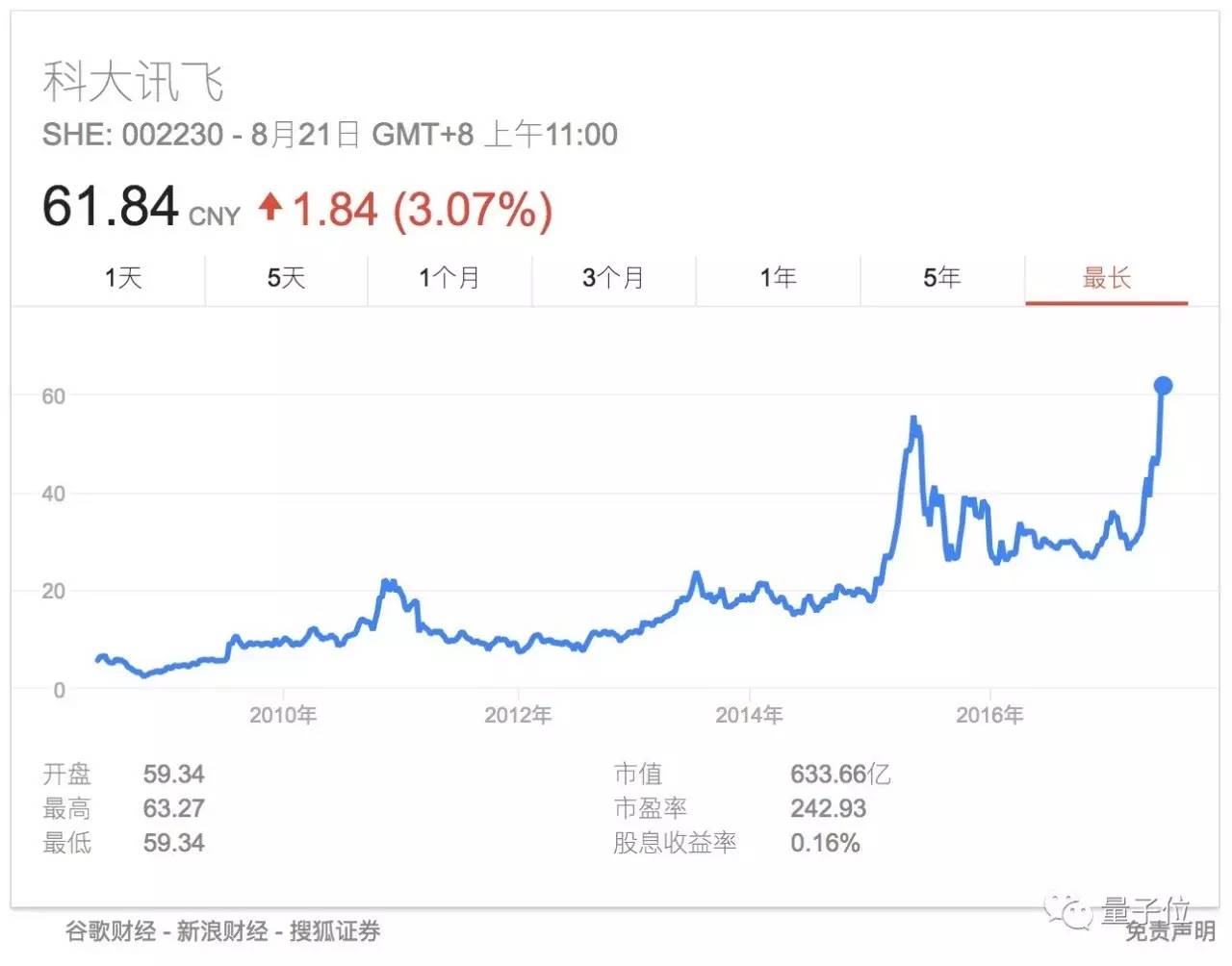Switch to the 3个月 tab

tap(613, 279)
